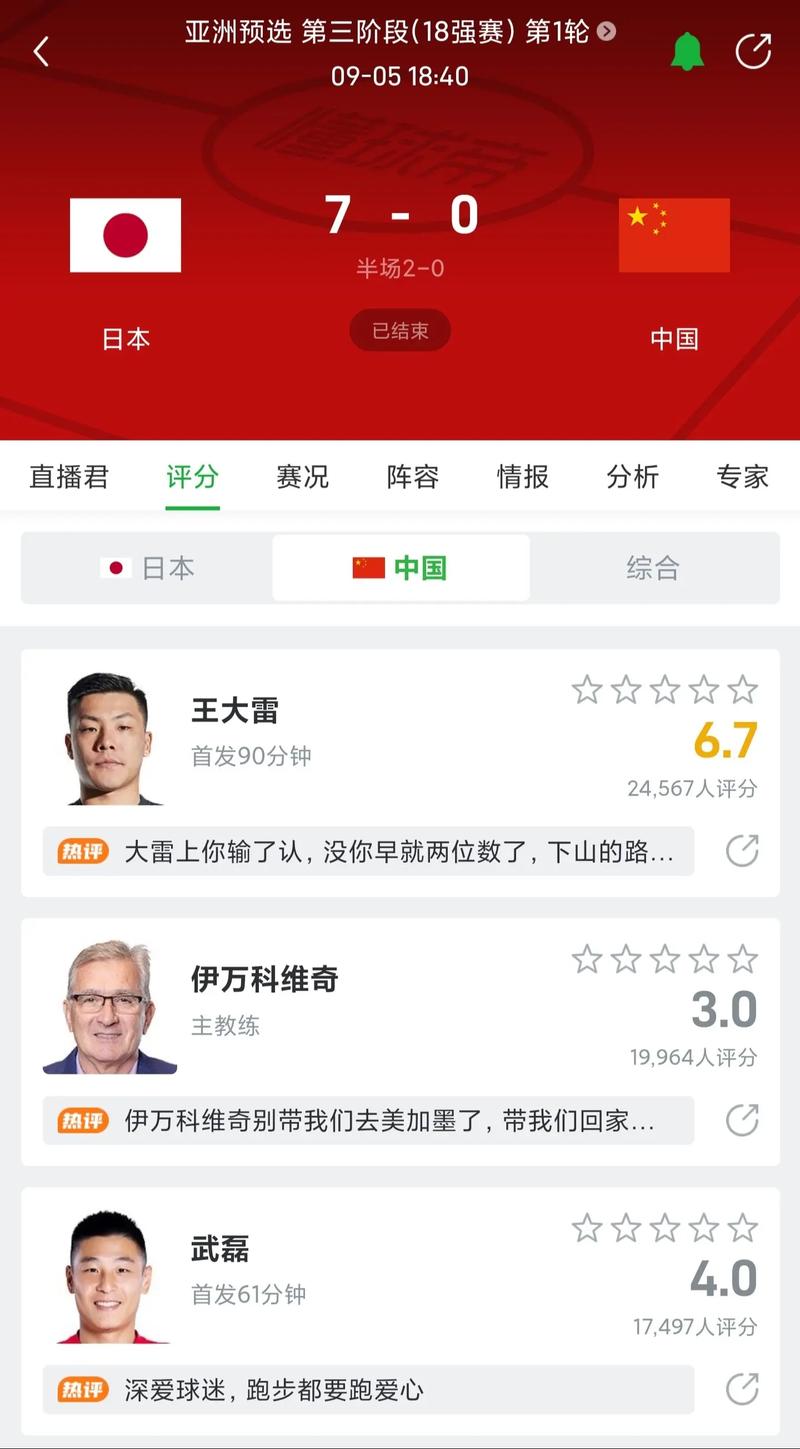
Task: Switch to the 赛况 tab
Action: click(301, 478)
